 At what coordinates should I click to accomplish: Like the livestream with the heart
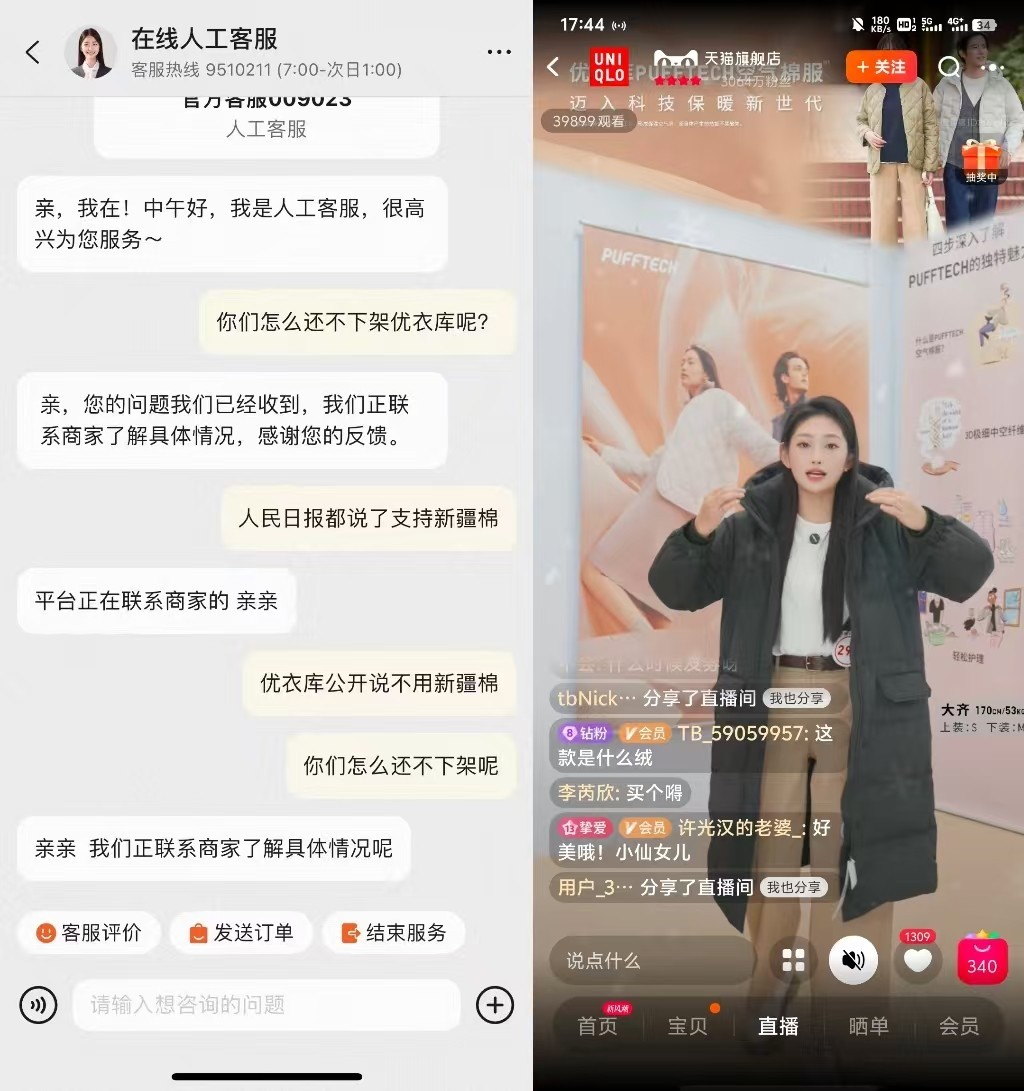[x=917, y=961]
